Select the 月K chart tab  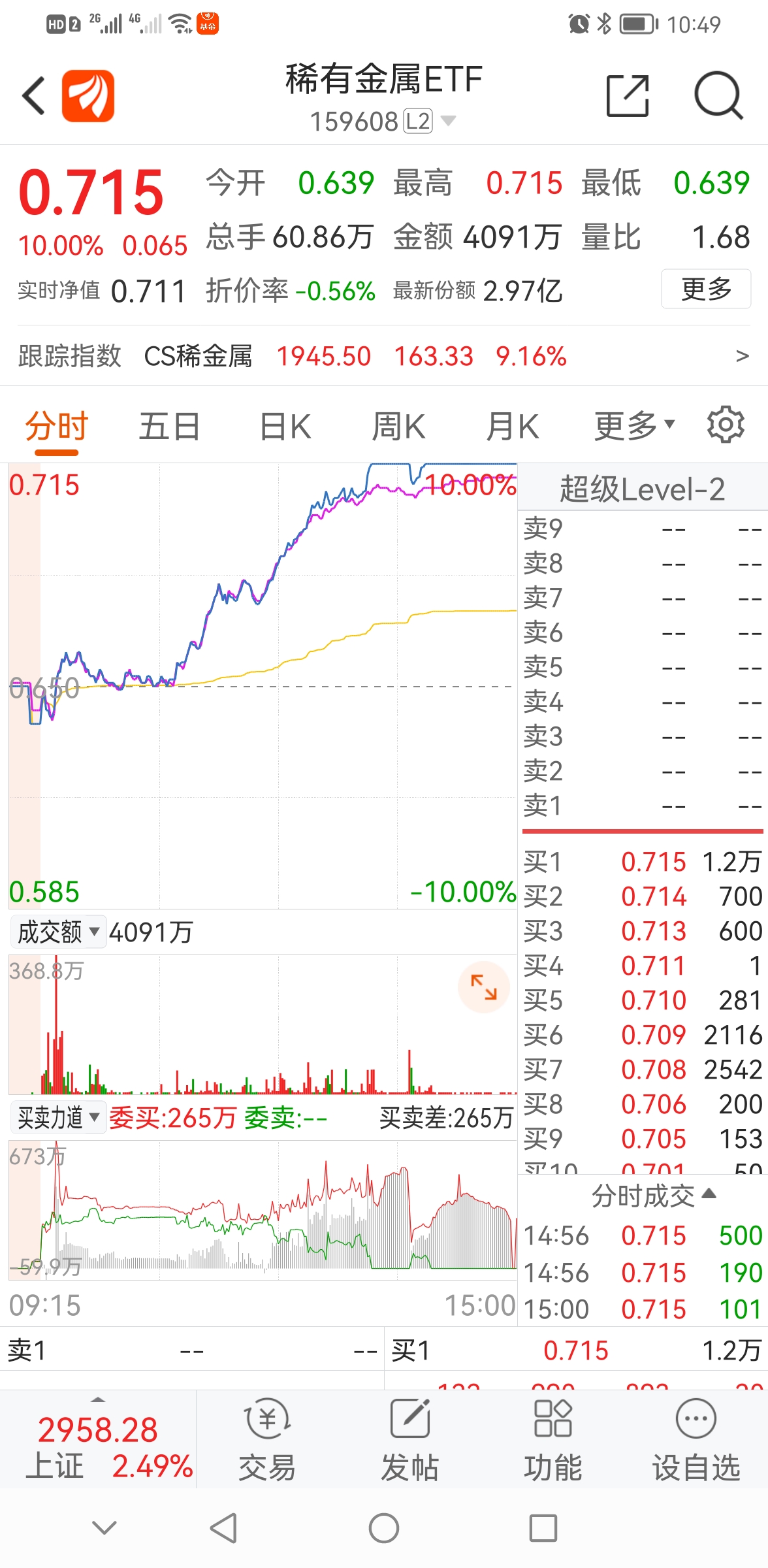click(x=513, y=427)
